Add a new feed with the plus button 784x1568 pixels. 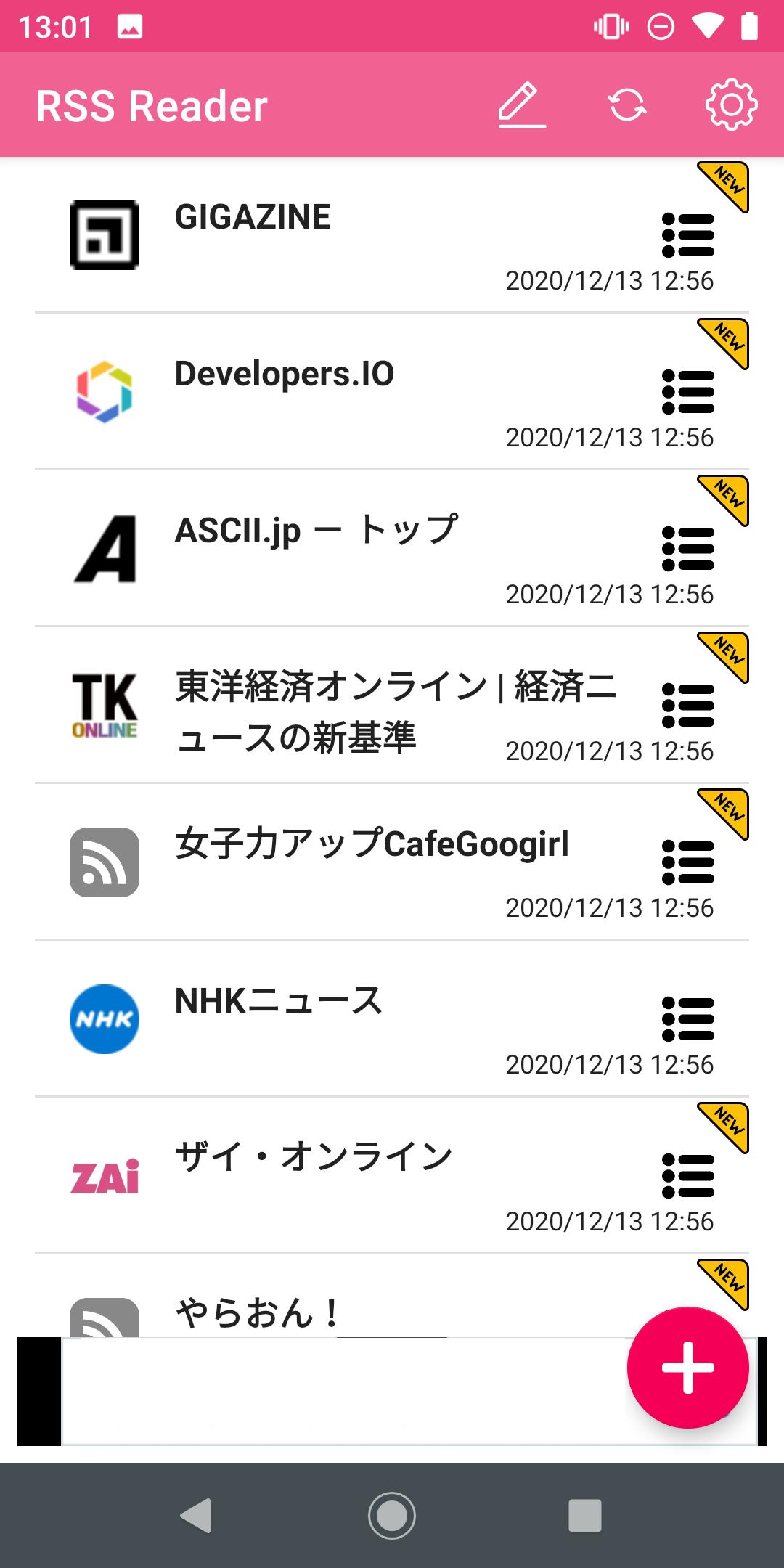pos(687,1368)
